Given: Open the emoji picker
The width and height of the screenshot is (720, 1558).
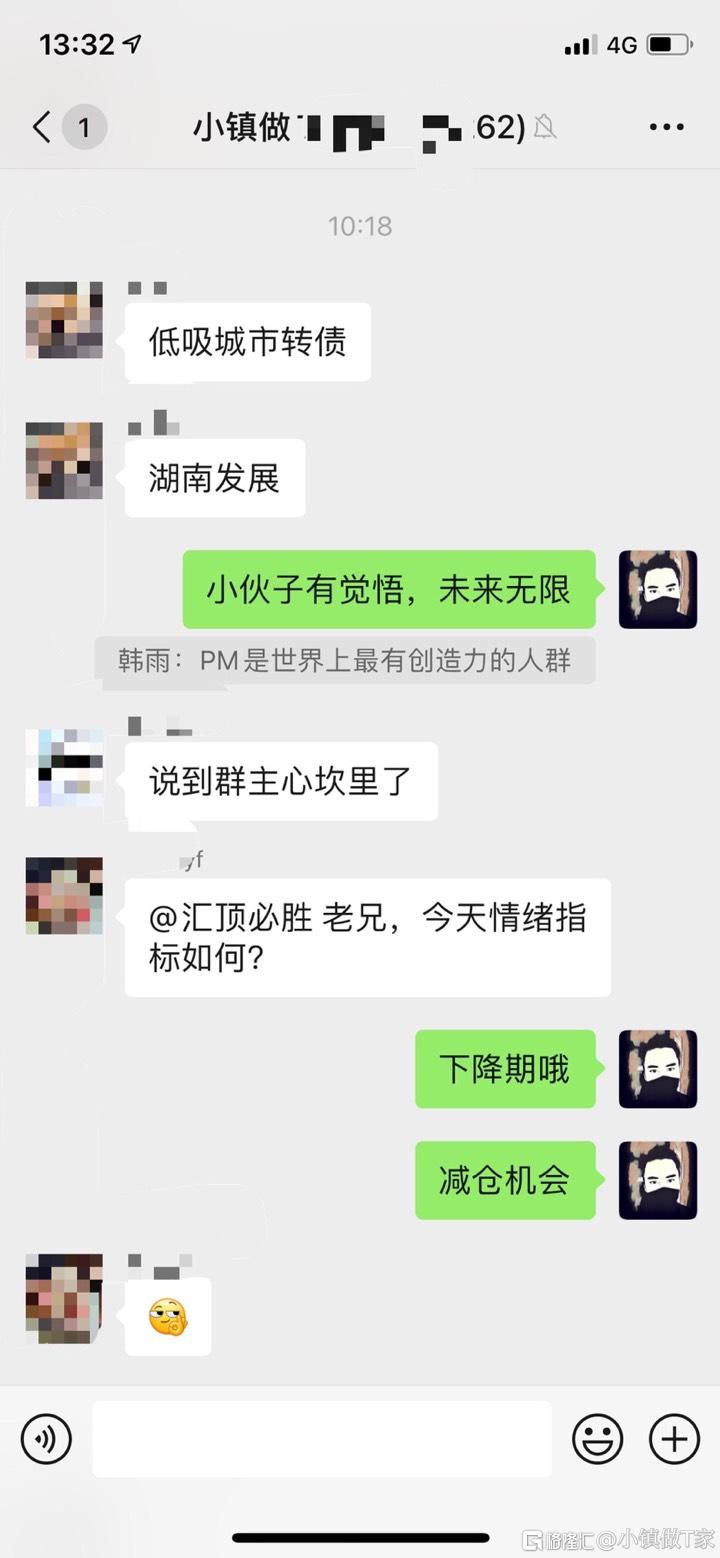Looking at the screenshot, I should [x=597, y=1439].
